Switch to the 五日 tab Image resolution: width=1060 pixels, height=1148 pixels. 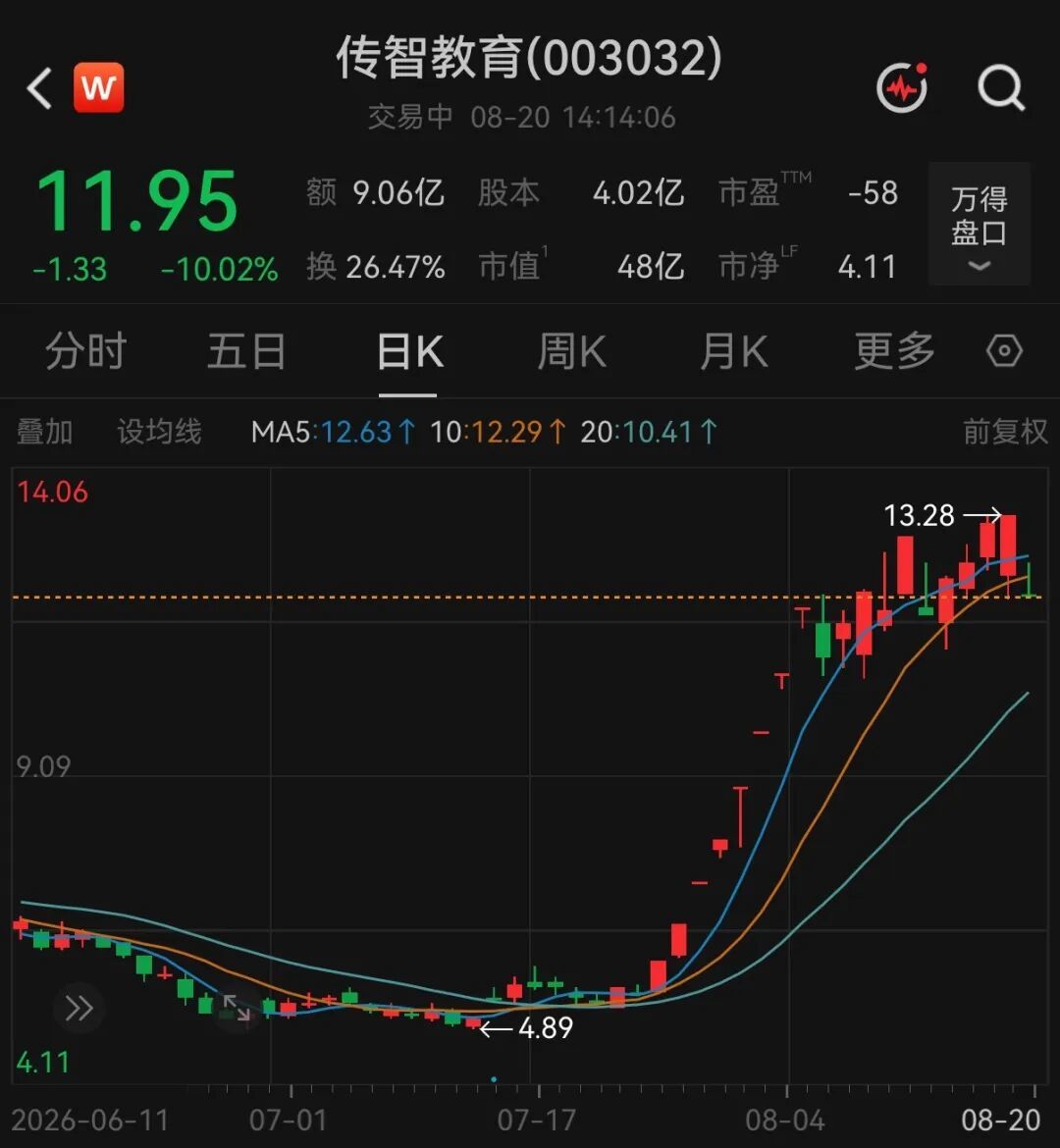tap(247, 350)
